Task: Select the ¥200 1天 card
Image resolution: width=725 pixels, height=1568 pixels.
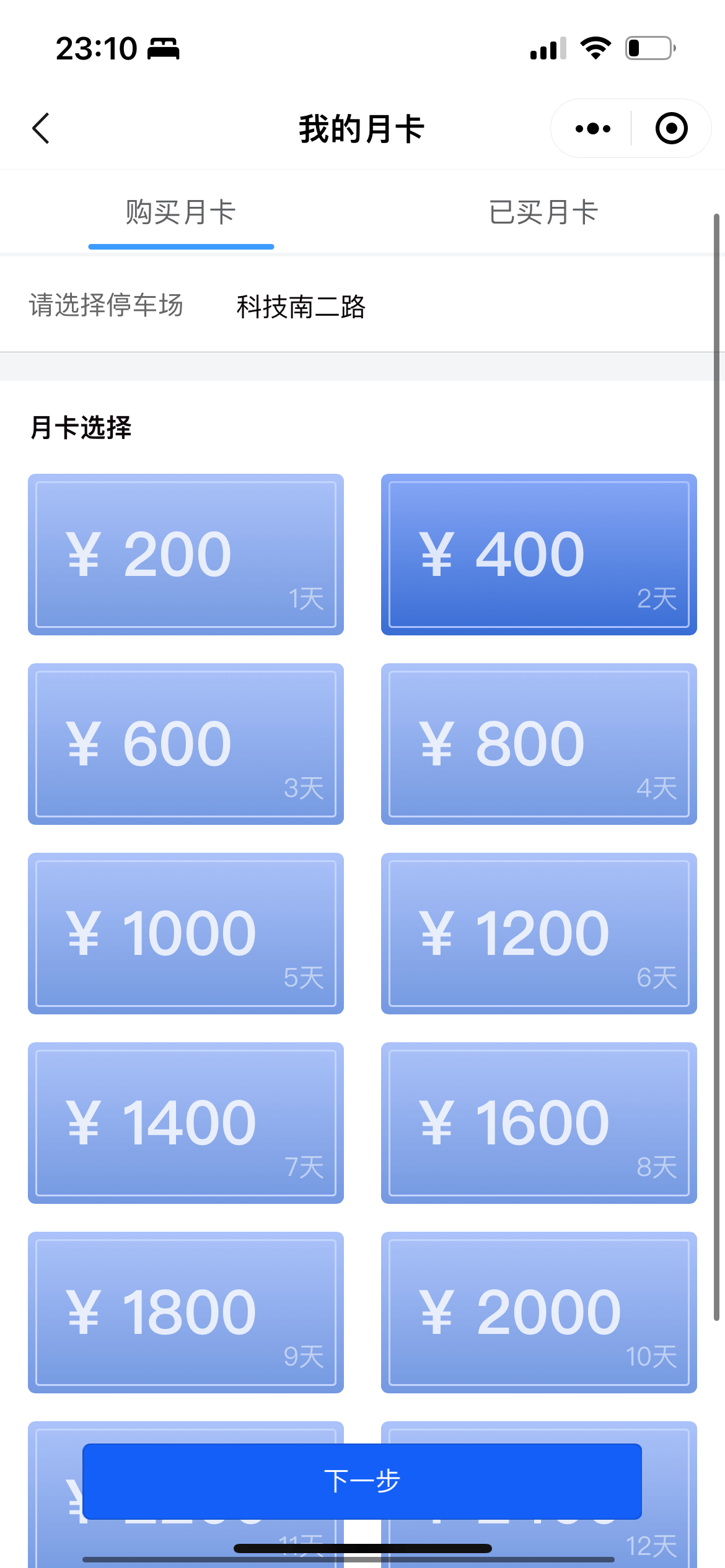Action: (186, 554)
